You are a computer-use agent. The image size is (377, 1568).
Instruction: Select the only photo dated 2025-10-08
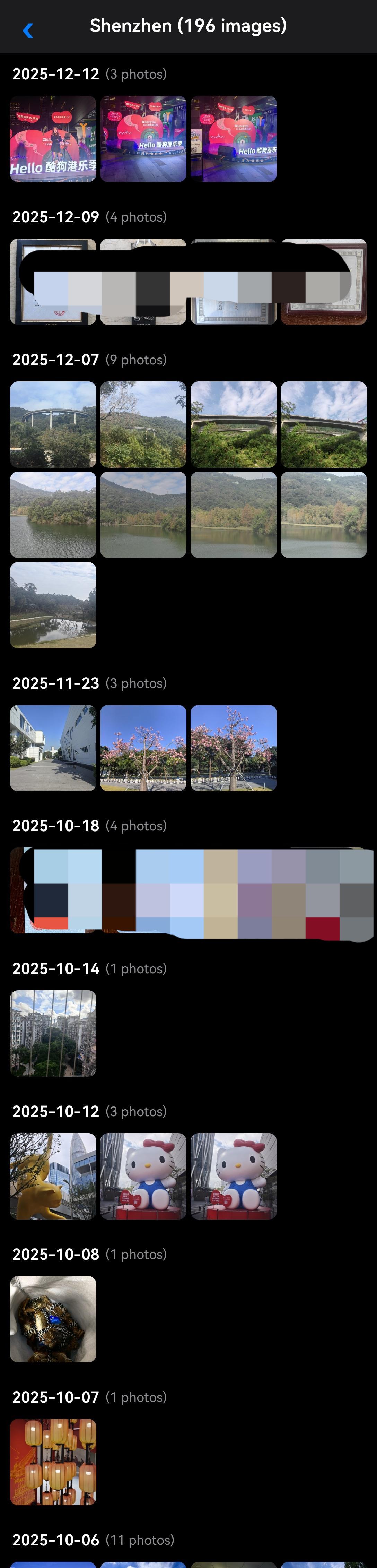[x=53, y=1318]
